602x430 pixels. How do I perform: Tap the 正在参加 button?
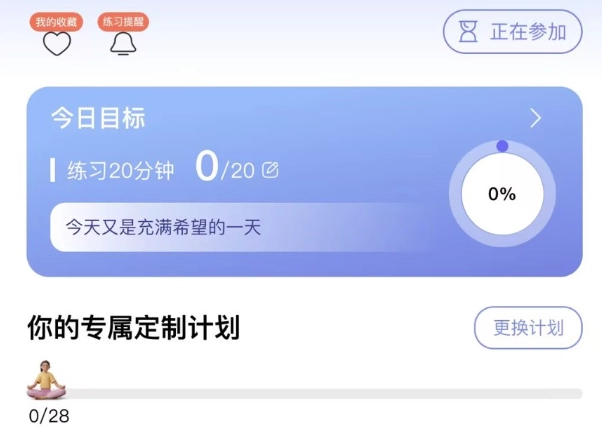[x=513, y=32]
